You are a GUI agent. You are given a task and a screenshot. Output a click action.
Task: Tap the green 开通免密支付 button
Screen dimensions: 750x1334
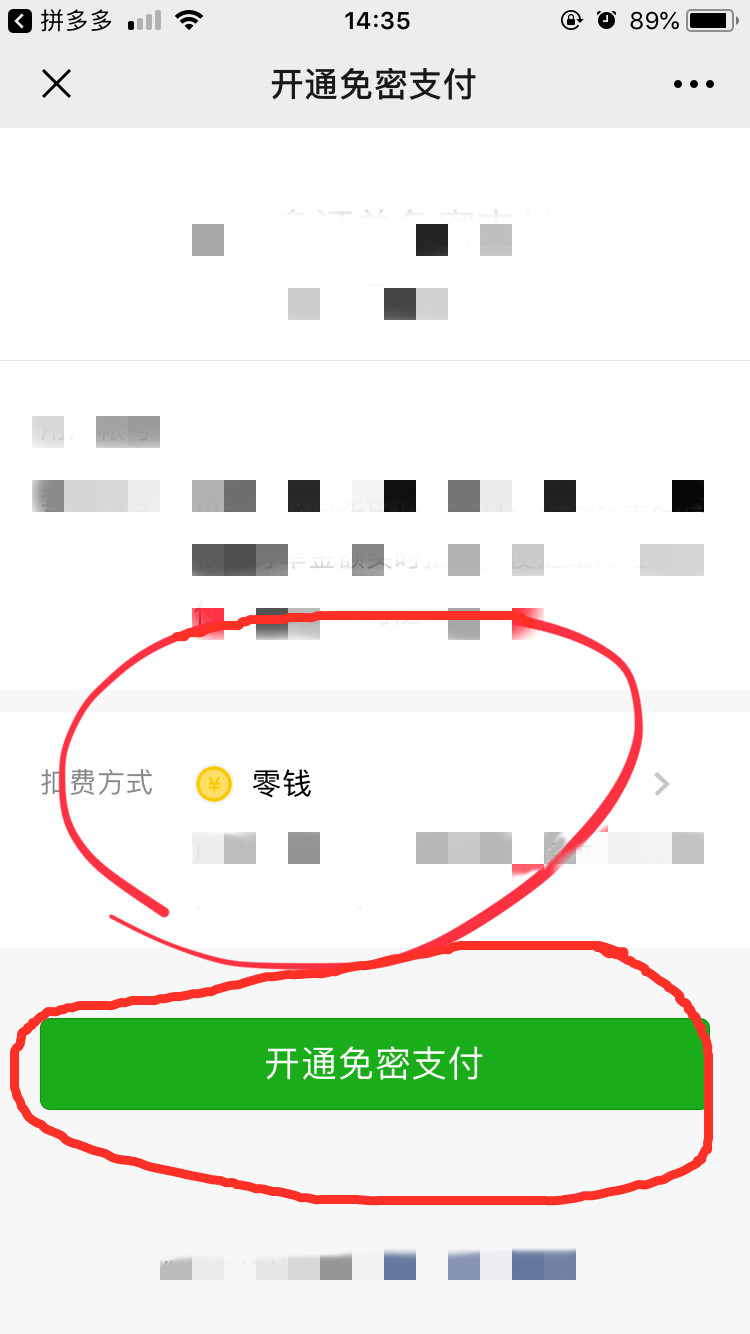pos(374,1064)
